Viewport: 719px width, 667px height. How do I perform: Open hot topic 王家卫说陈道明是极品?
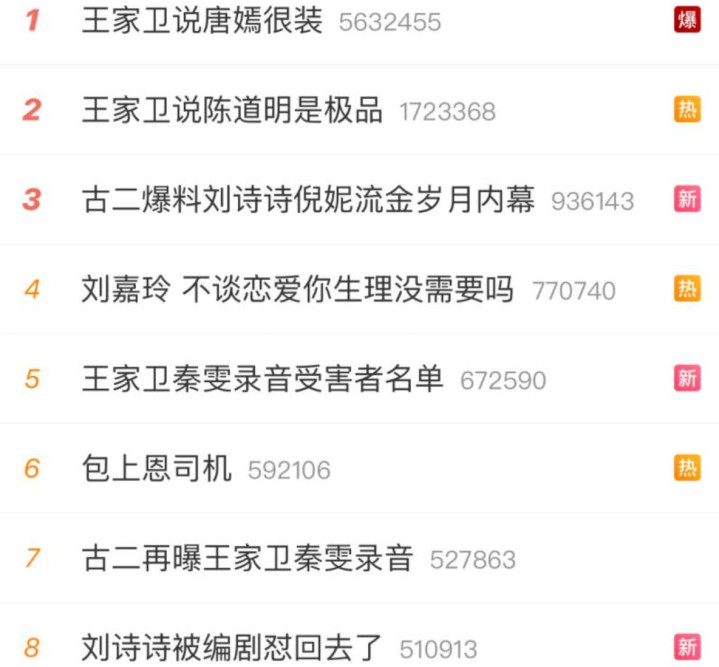(x=232, y=111)
